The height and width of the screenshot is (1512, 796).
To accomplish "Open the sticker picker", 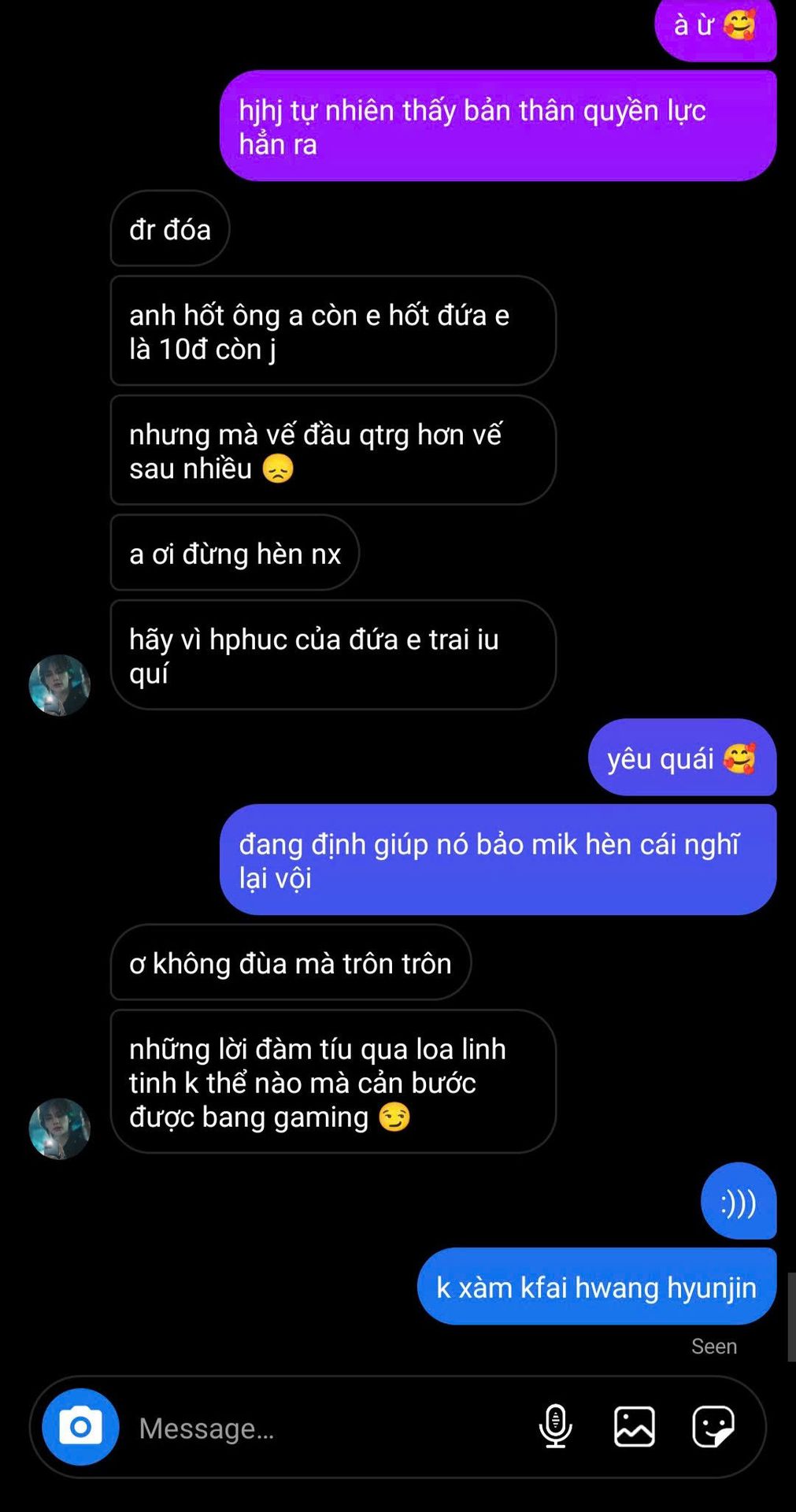I will 713,1426.
